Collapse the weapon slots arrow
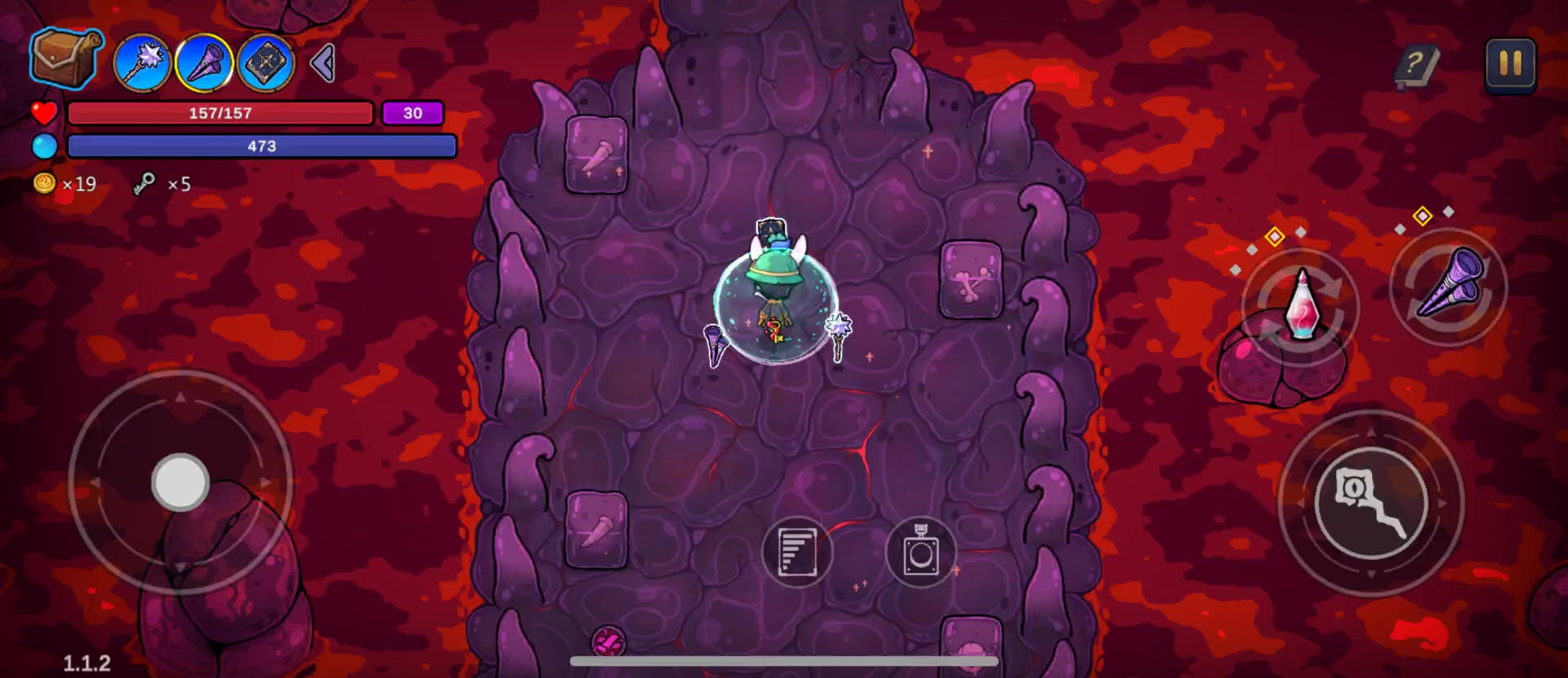 [x=323, y=63]
